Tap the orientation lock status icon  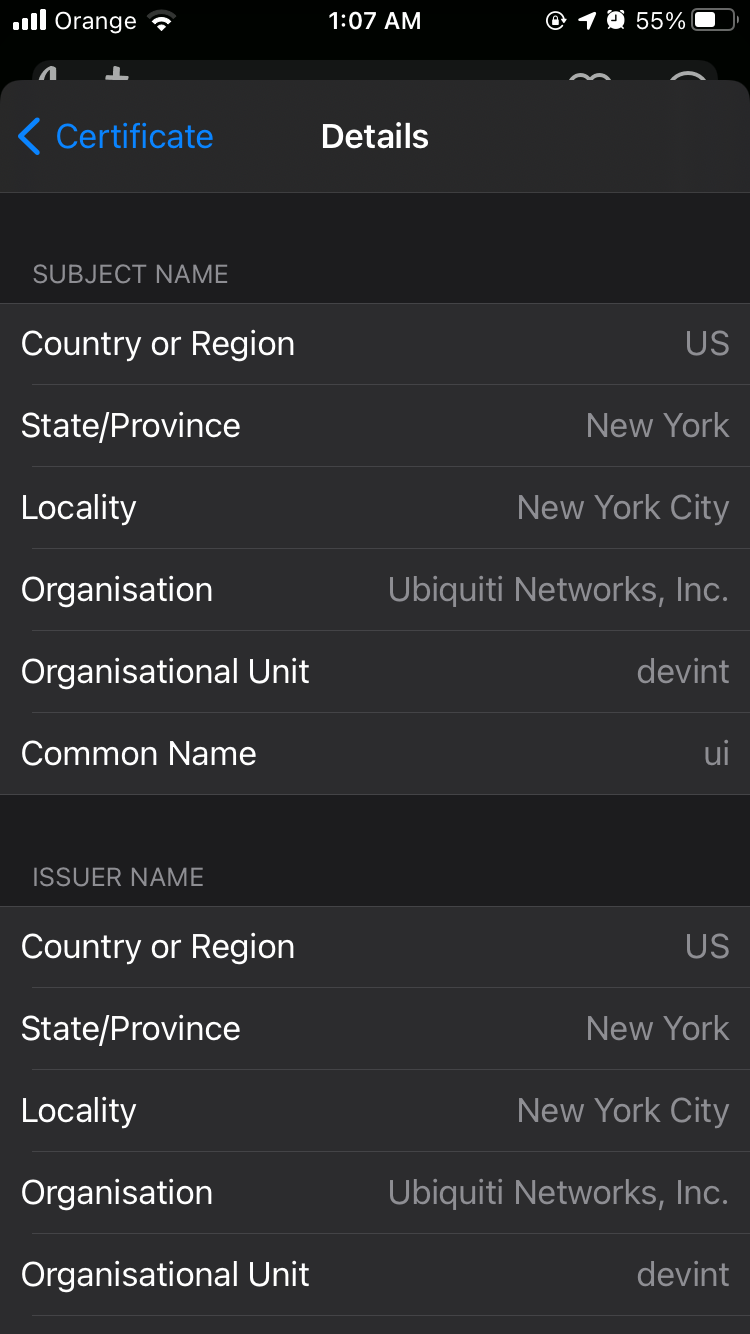[x=557, y=20]
